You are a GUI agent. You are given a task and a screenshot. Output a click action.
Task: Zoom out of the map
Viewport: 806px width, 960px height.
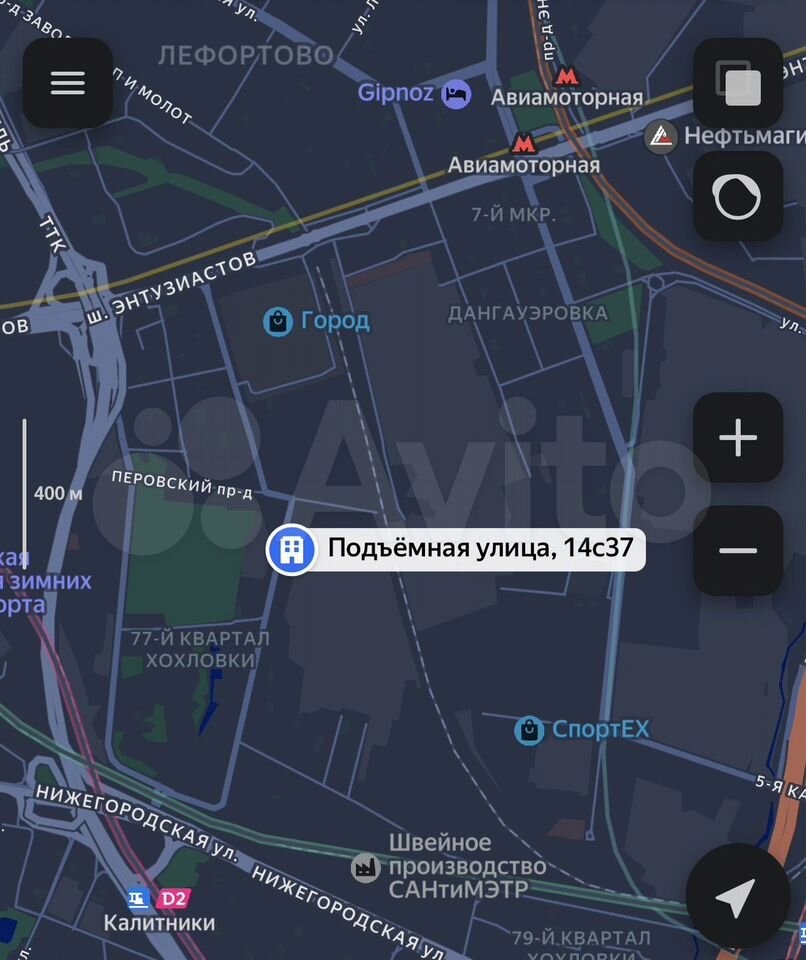coord(738,551)
